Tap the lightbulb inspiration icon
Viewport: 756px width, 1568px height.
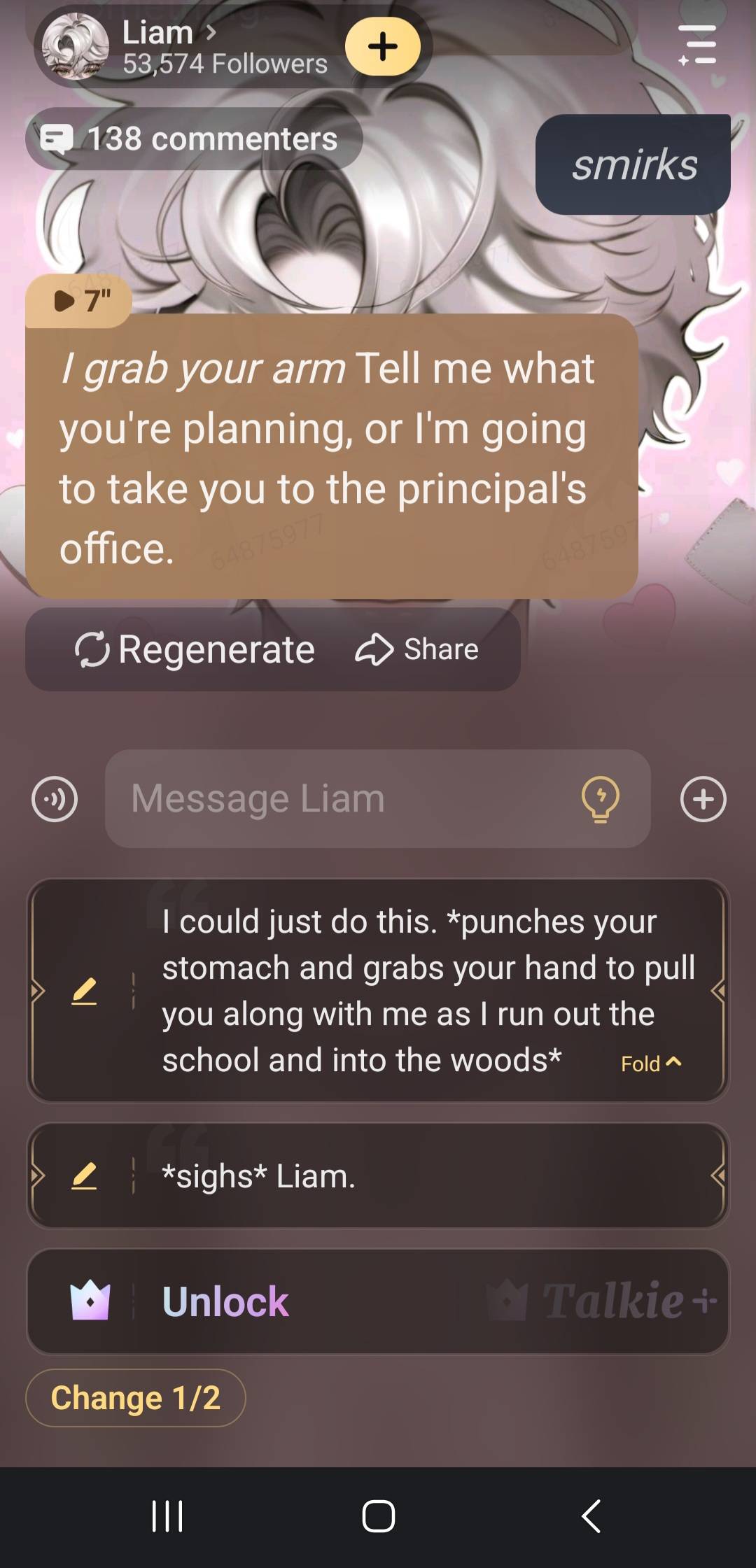[x=601, y=799]
